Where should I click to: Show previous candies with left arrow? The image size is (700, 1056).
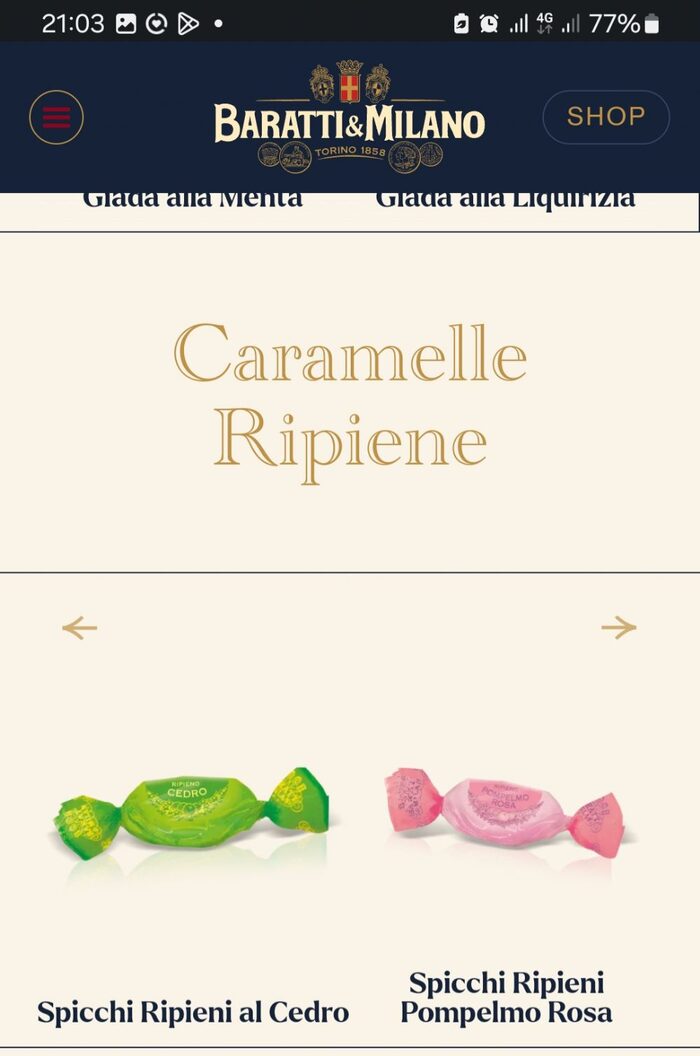[80, 628]
